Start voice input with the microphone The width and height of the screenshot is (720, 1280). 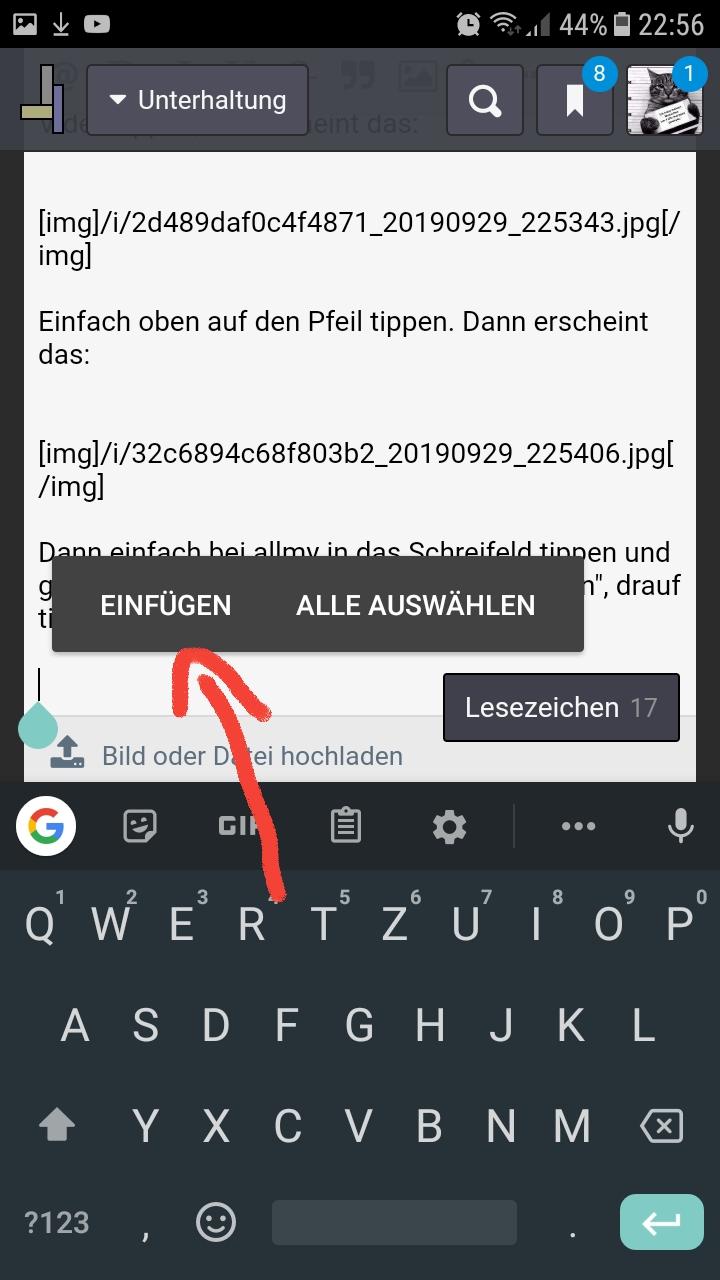tap(681, 826)
